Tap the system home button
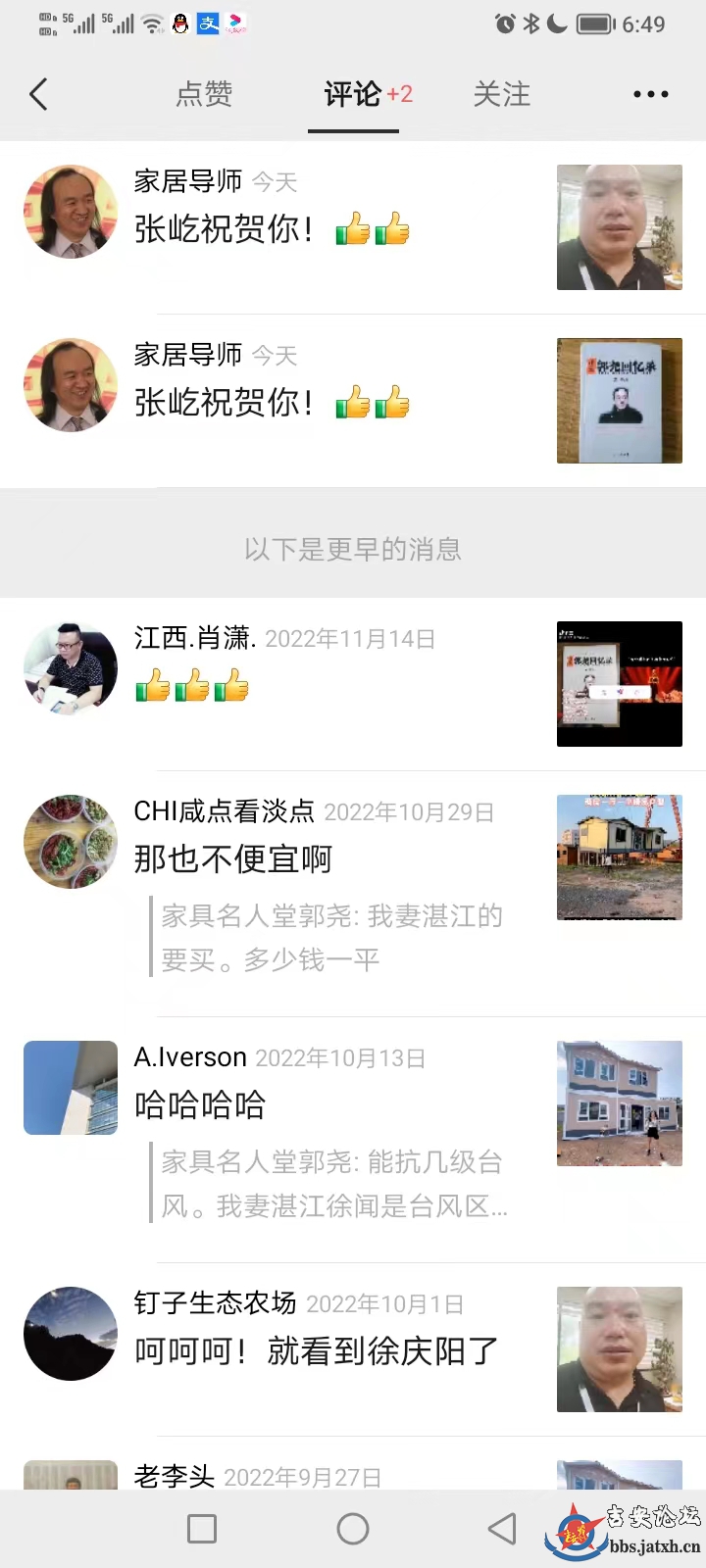The width and height of the screenshot is (706, 1568). tap(353, 1529)
